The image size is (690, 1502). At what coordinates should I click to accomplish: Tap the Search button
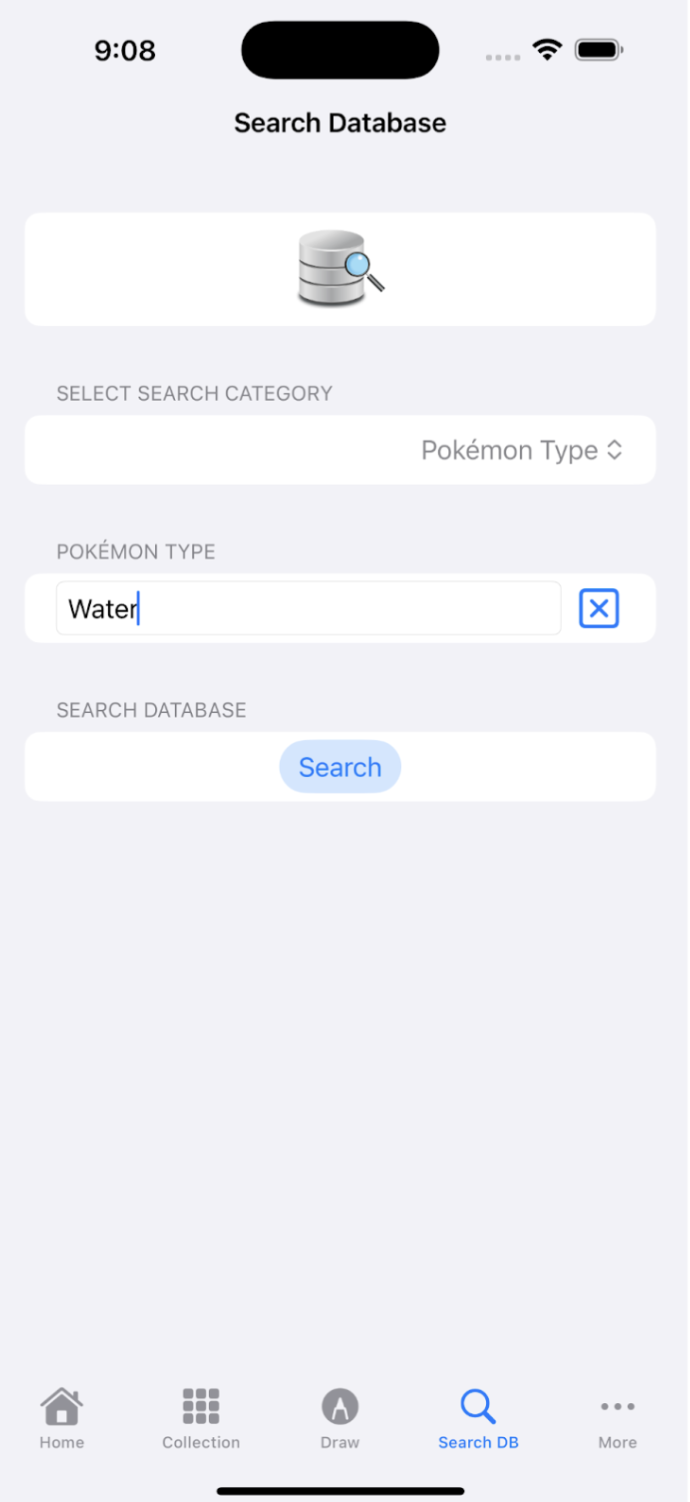(340, 767)
